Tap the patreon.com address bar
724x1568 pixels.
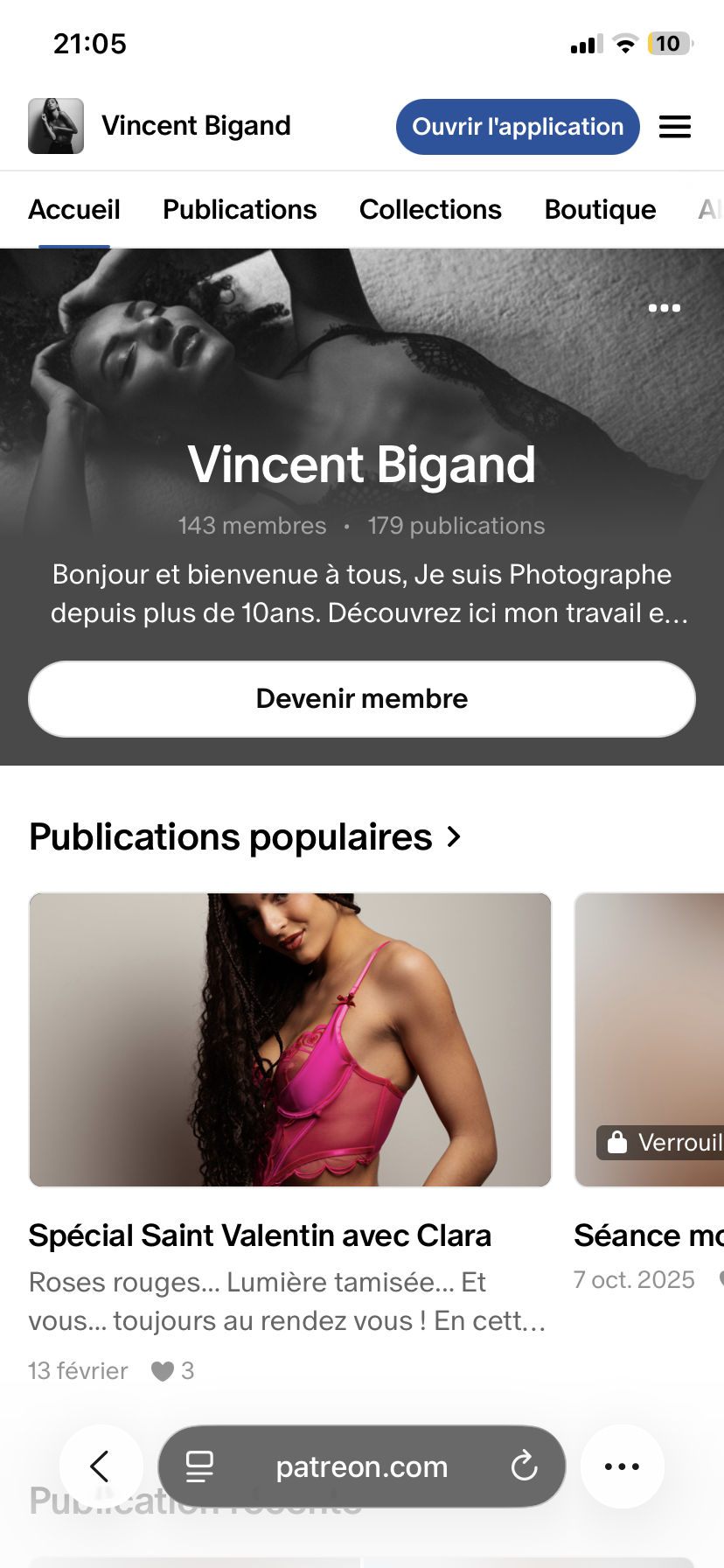coord(362,1466)
